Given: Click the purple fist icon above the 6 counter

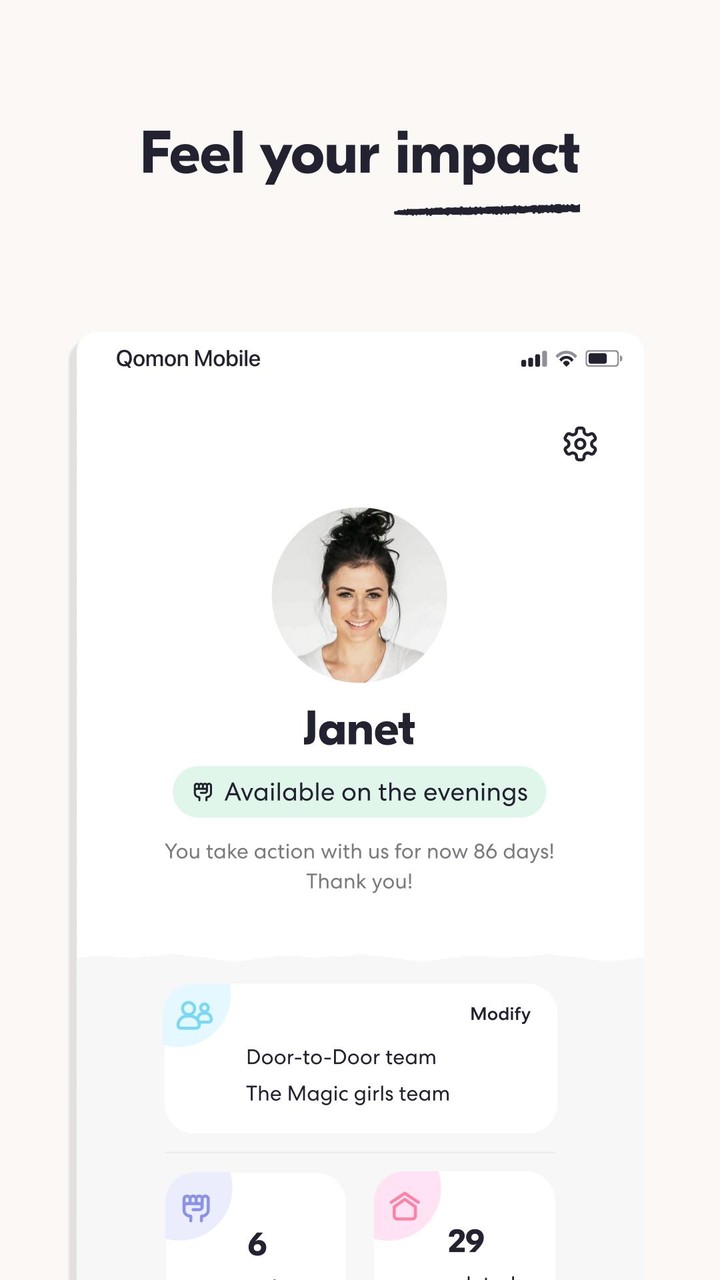Looking at the screenshot, I should coord(197,1207).
